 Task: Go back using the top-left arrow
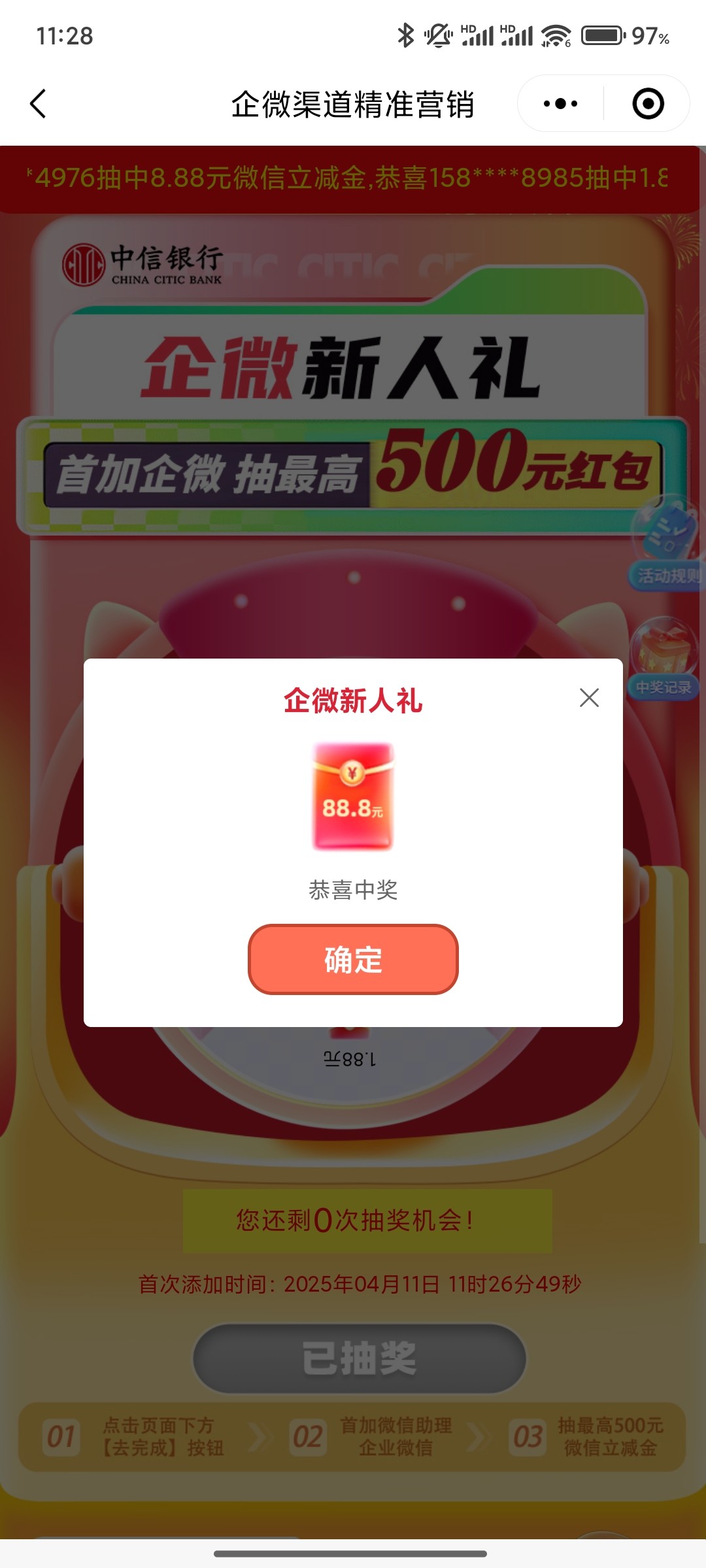coord(39,104)
